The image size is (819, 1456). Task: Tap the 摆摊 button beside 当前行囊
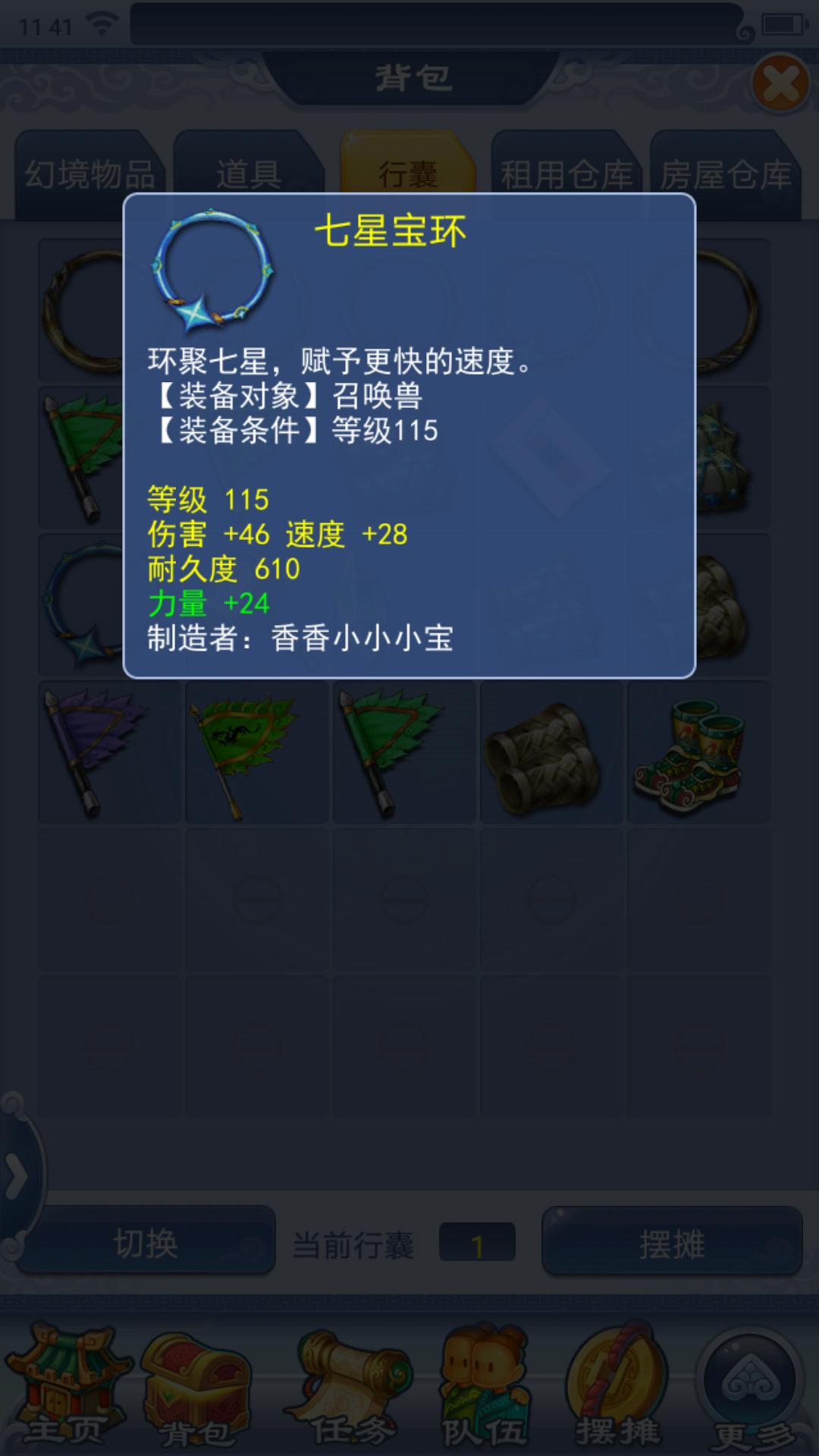coord(672,1244)
